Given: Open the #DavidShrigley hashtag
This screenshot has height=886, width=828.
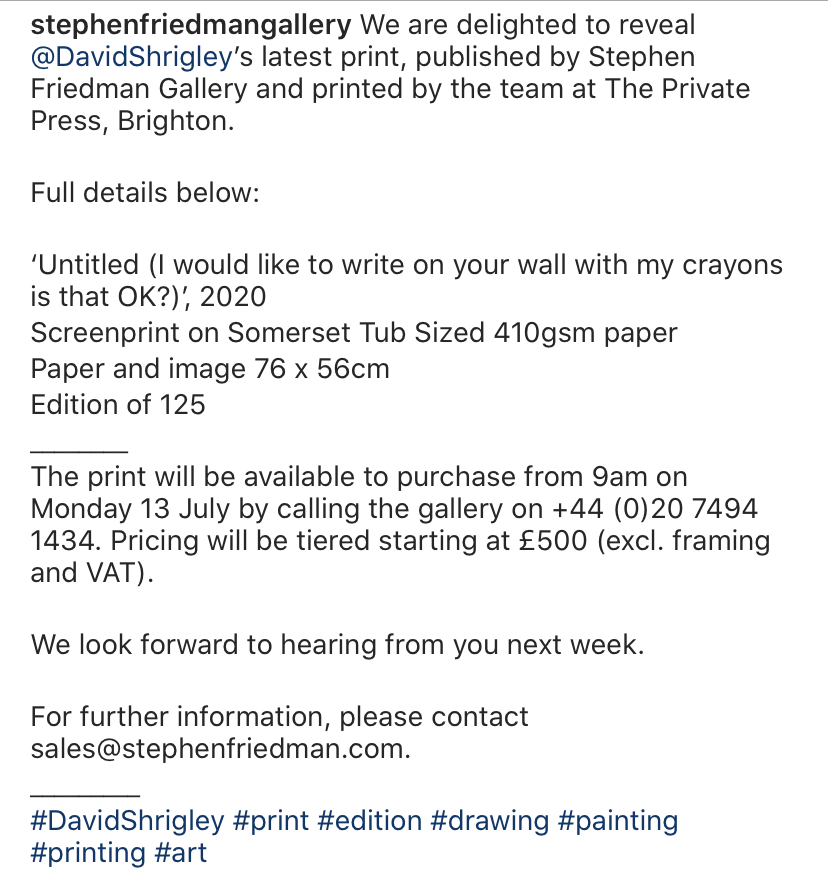Looking at the screenshot, I should click(x=128, y=821).
